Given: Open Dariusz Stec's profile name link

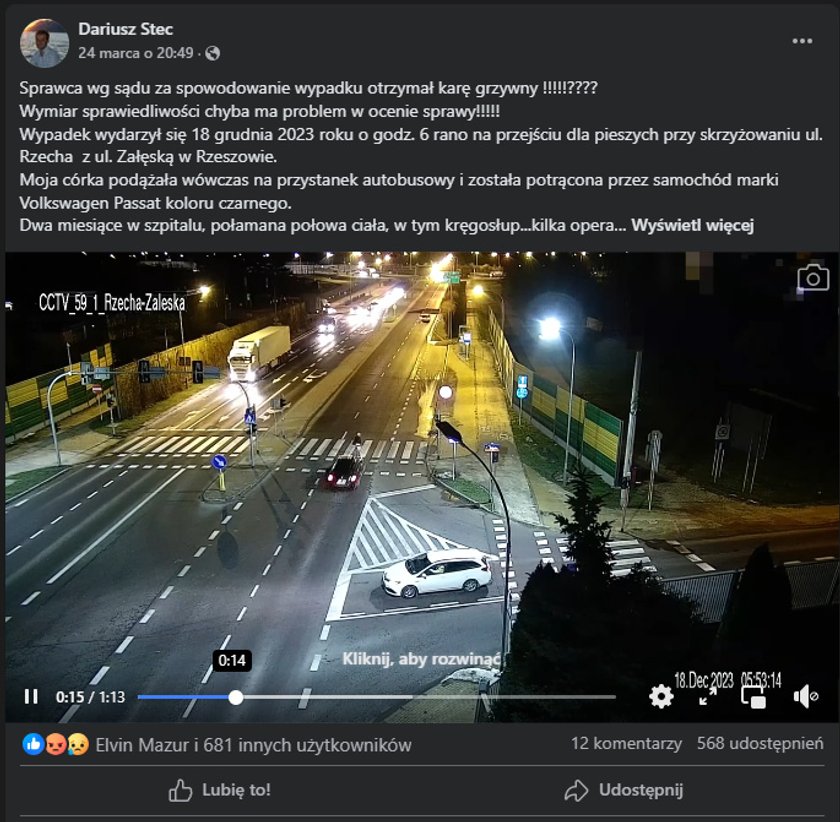Looking at the screenshot, I should click(125, 29).
